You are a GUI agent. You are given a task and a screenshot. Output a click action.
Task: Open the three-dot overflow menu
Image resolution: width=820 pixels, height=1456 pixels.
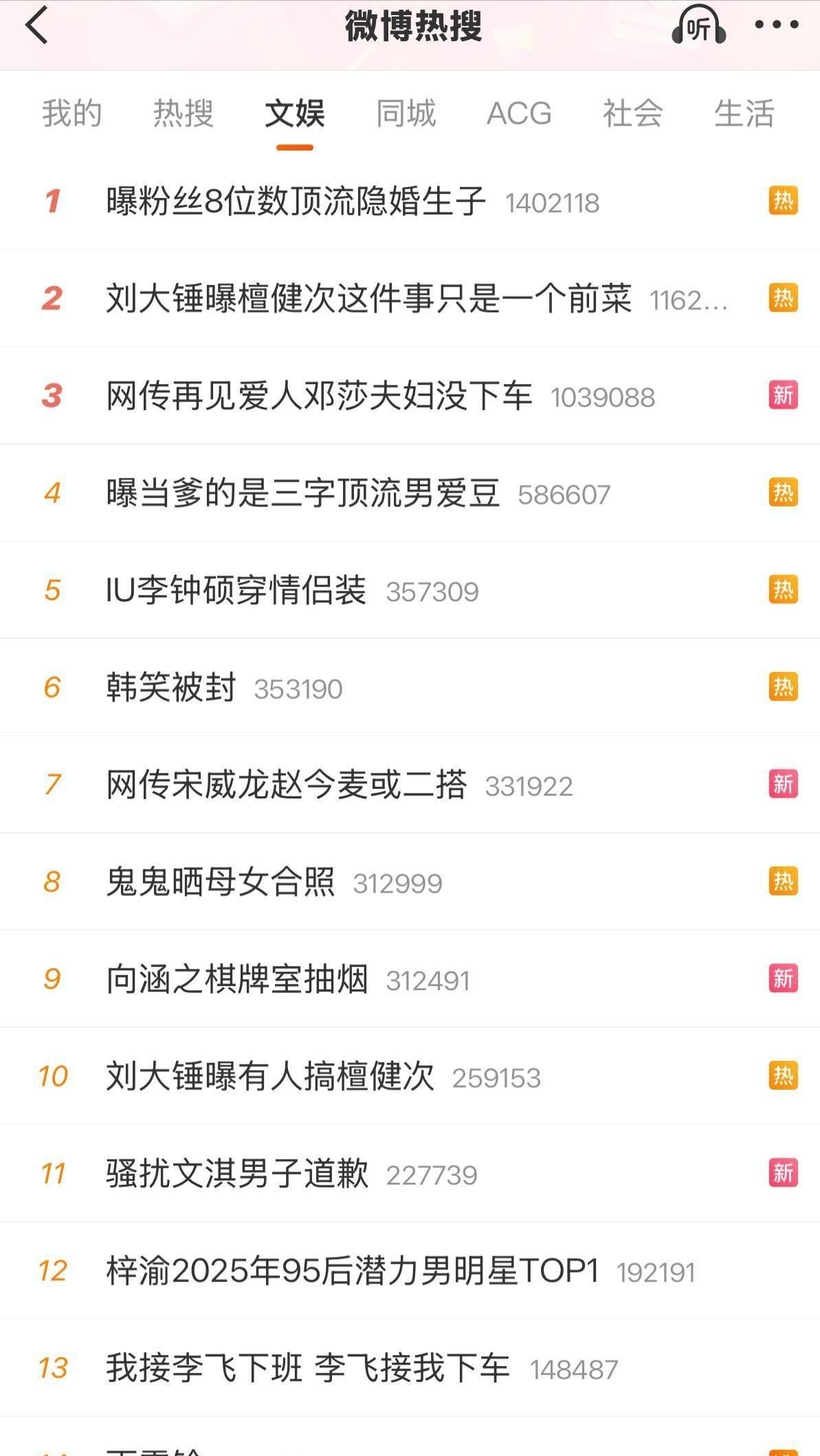[777, 25]
